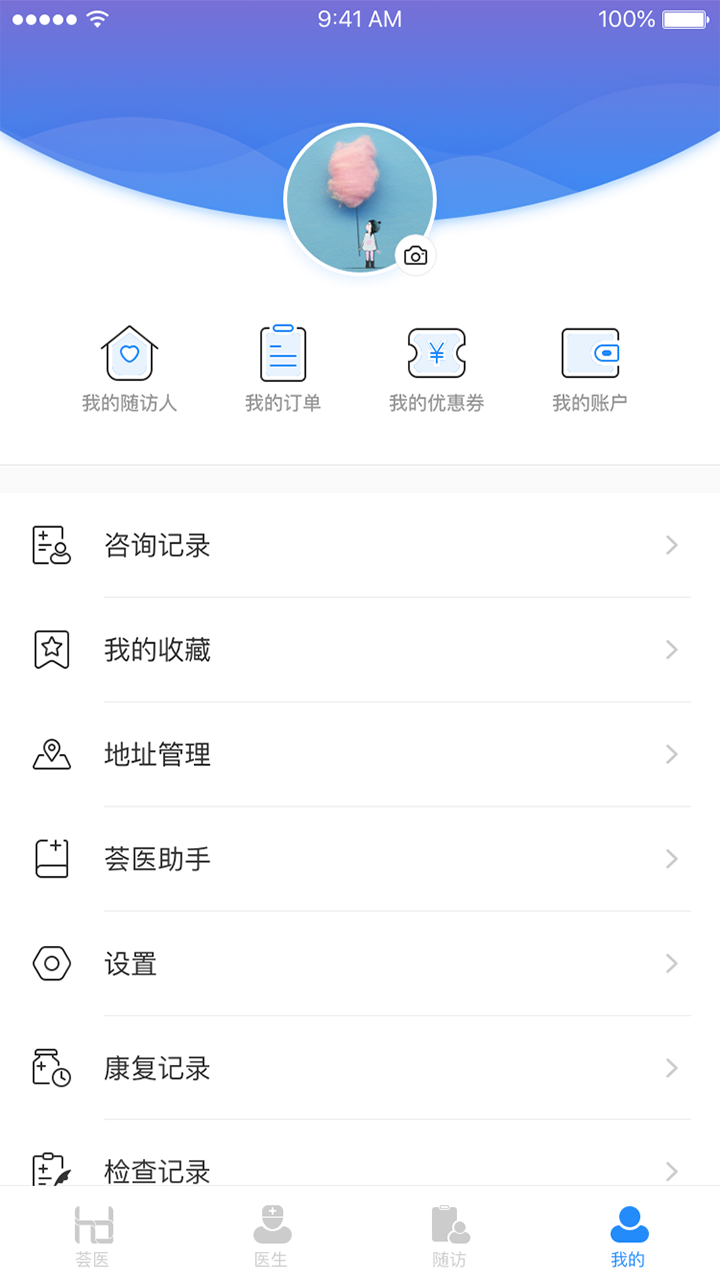Expand the 荟医助手 row chevron
This screenshot has height=1280, width=720.
click(671, 858)
